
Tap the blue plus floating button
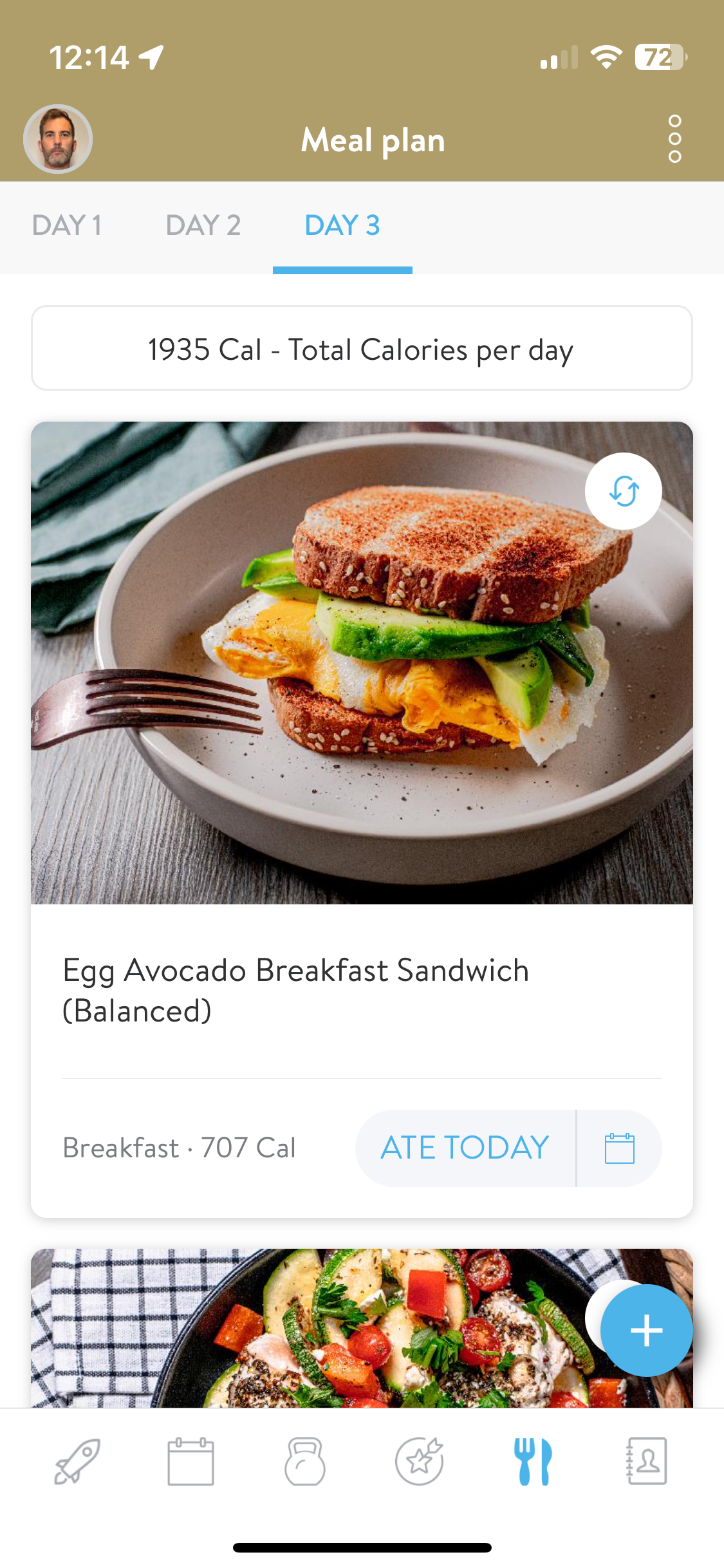[x=646, y=1330]
